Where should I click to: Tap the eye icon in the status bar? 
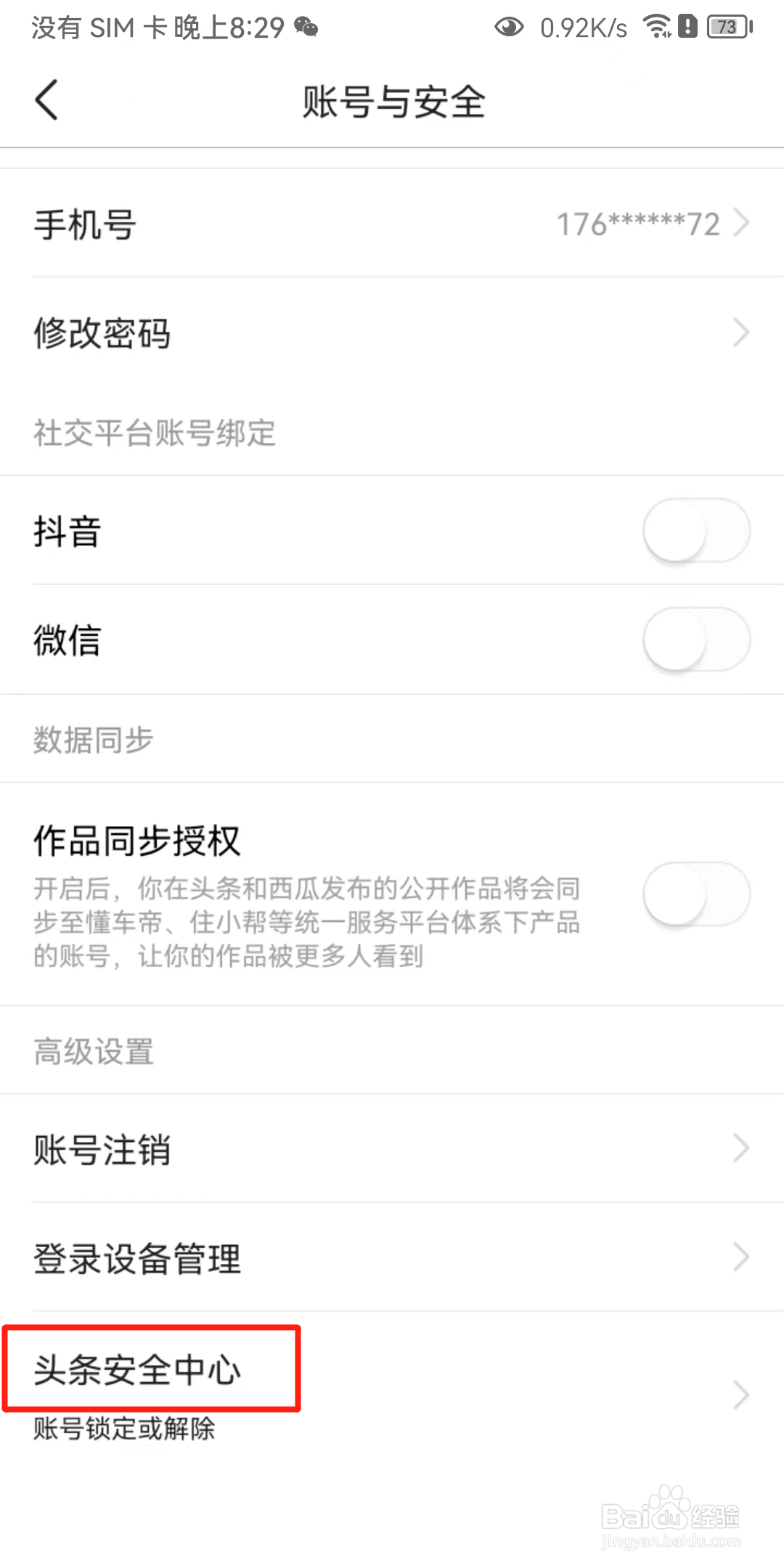pos(508,26)
